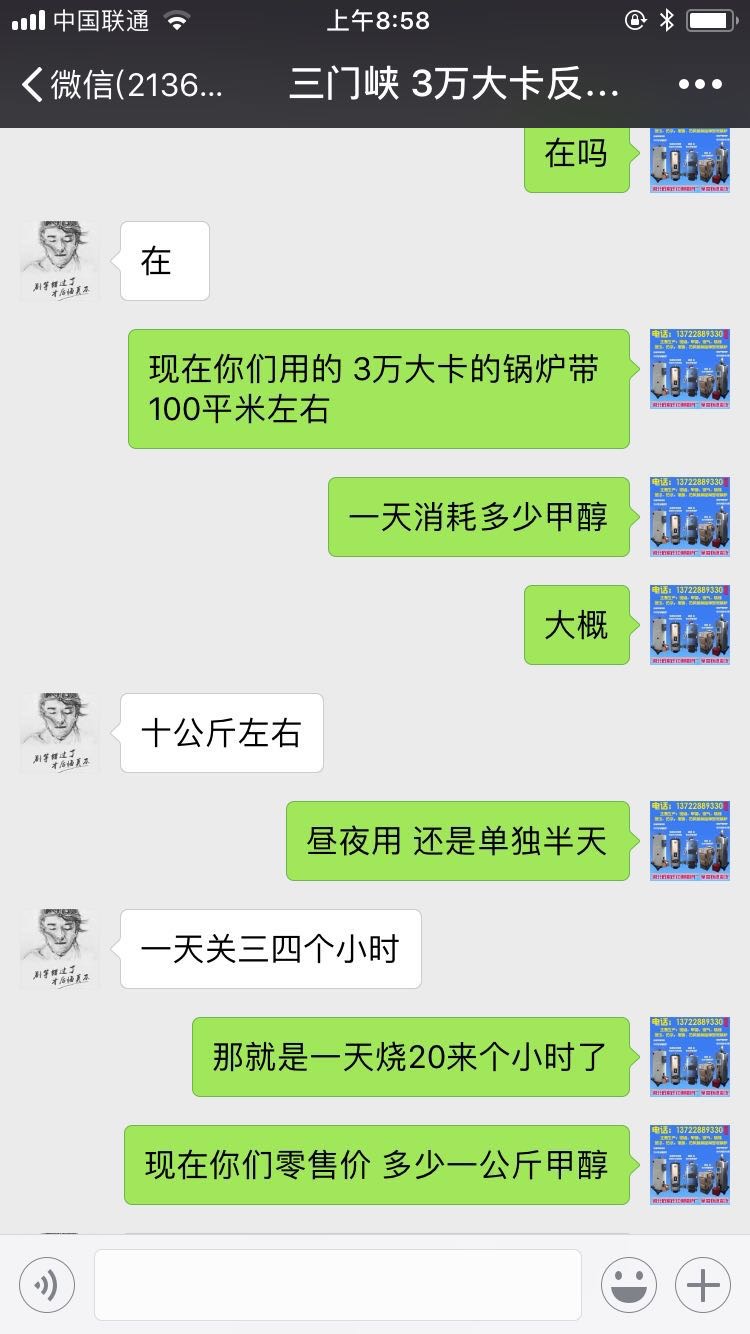Open the ad thumbnail beside '在吗' message
Viewport: 750px width, 1334px height.
(689, 158)
